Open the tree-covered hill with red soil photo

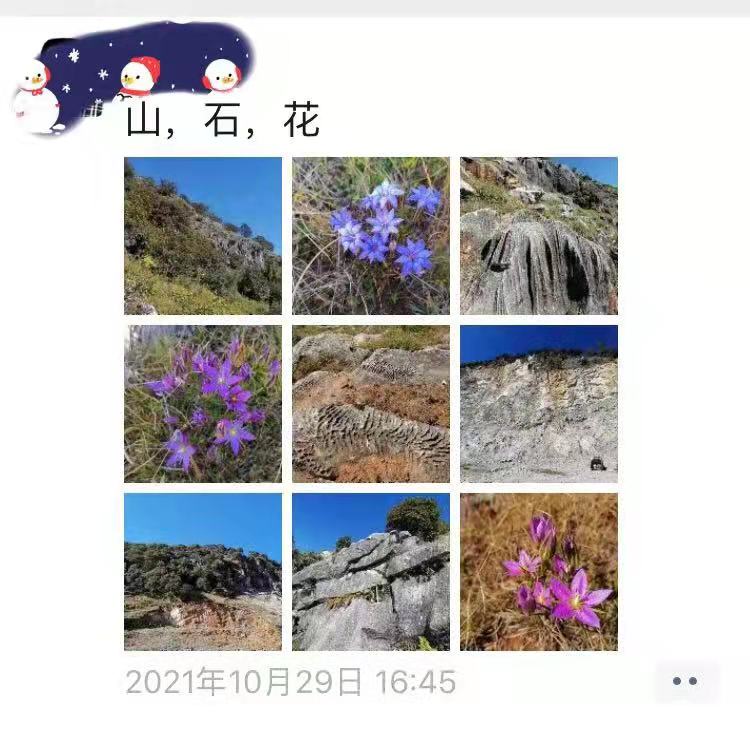point(203,572)
